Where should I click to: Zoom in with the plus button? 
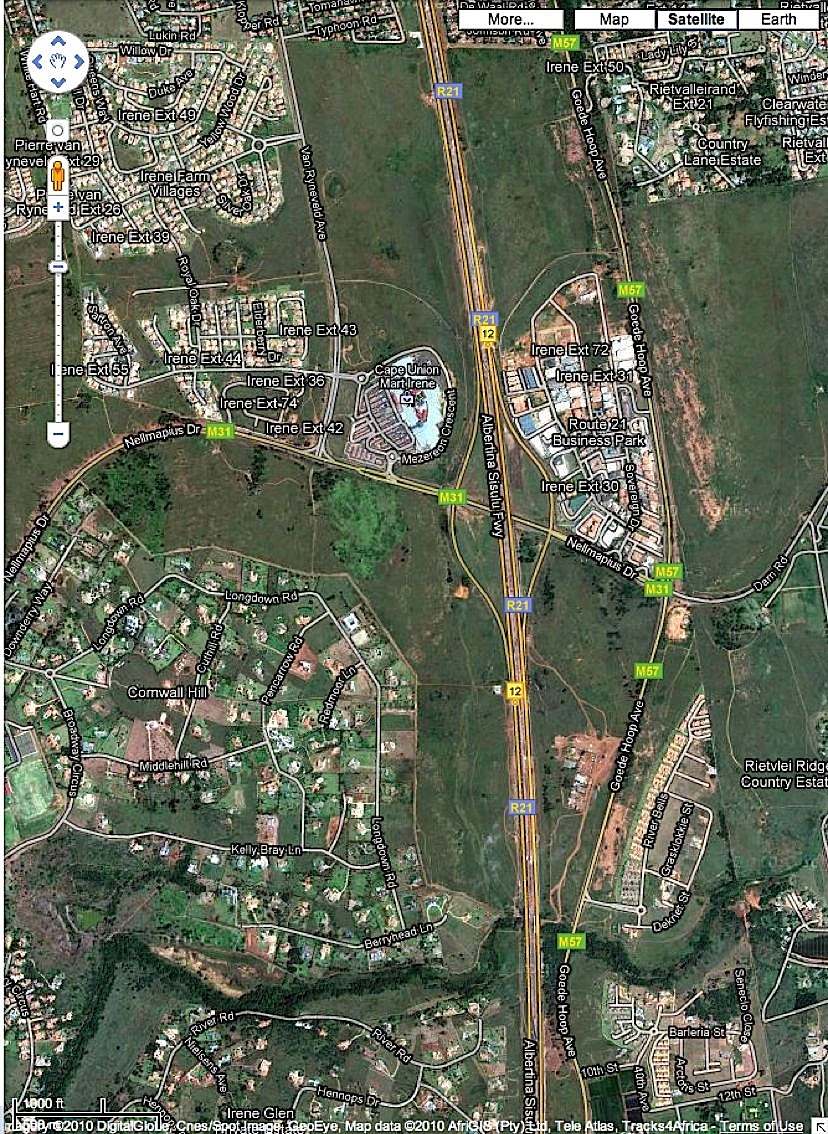tap(58, 207)
